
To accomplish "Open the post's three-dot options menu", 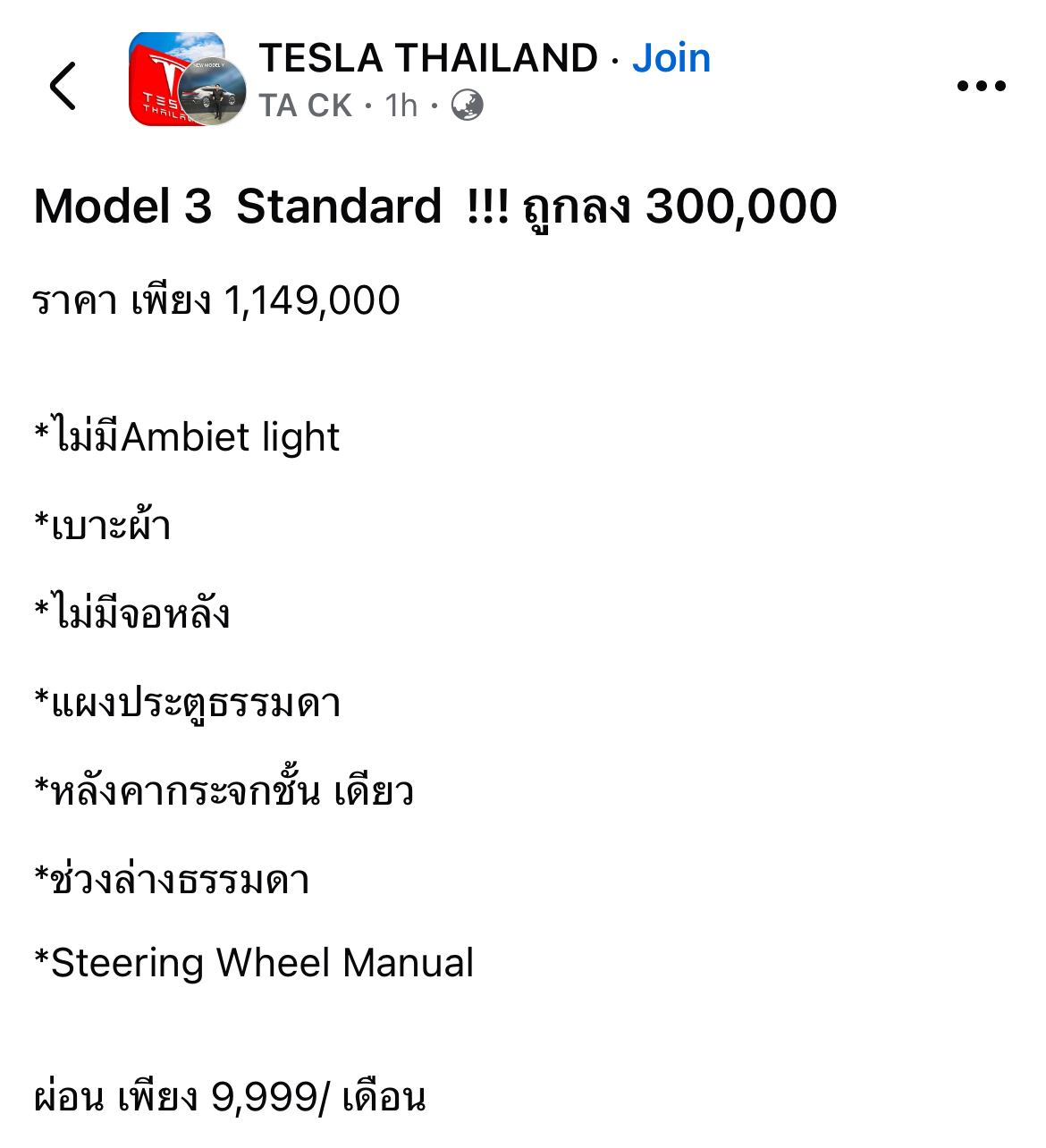I will click(981, 86).
